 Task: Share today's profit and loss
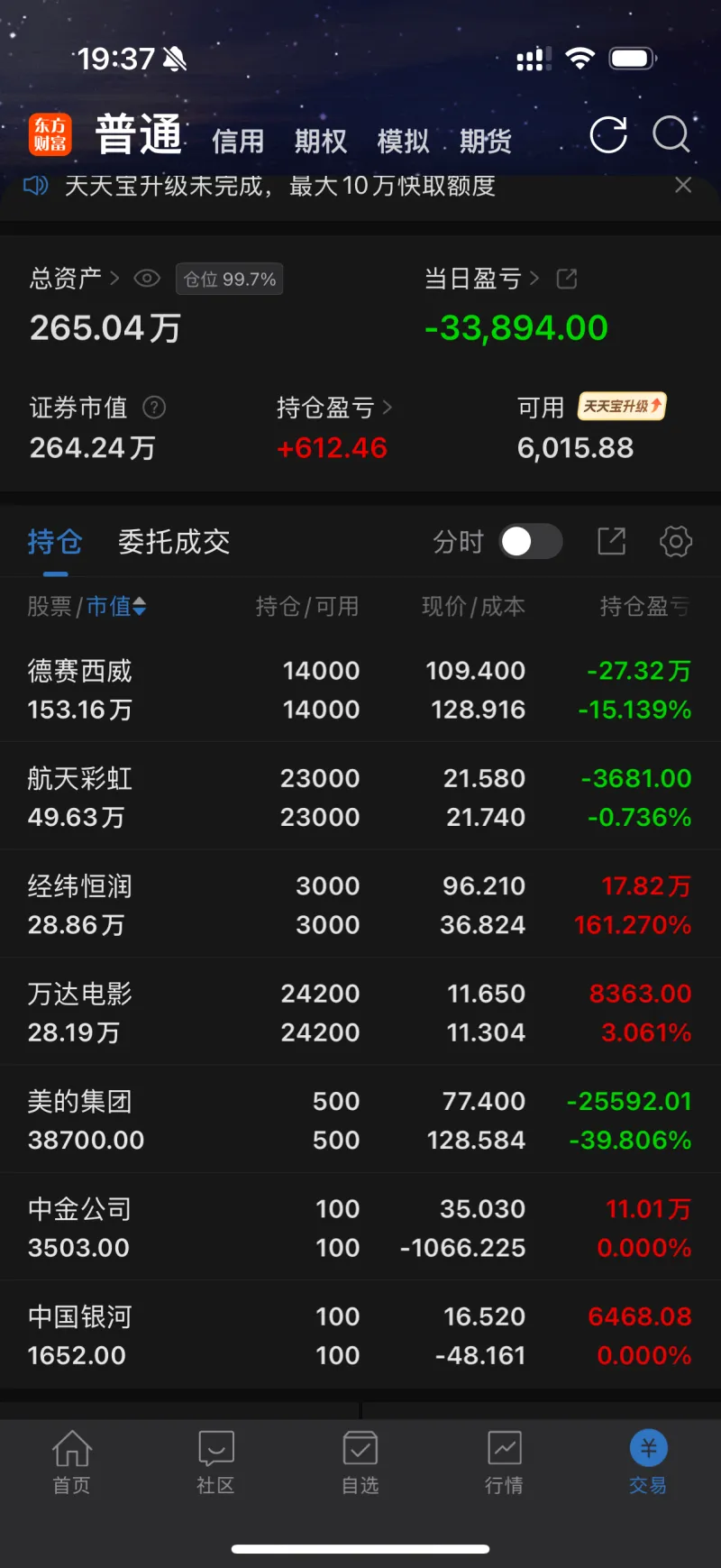click(x=567, y=279)
